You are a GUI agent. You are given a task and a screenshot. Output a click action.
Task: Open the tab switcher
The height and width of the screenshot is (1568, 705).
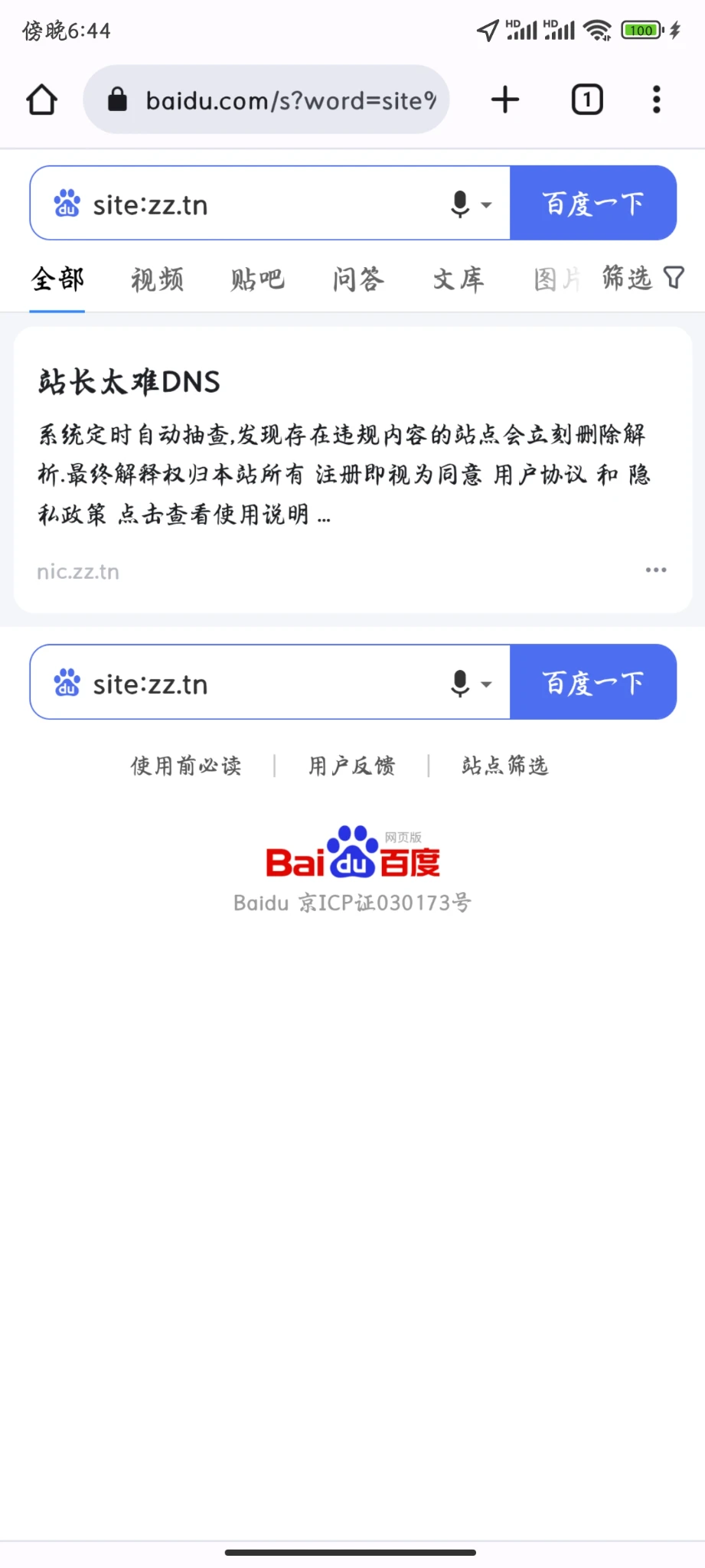(587, 100)
